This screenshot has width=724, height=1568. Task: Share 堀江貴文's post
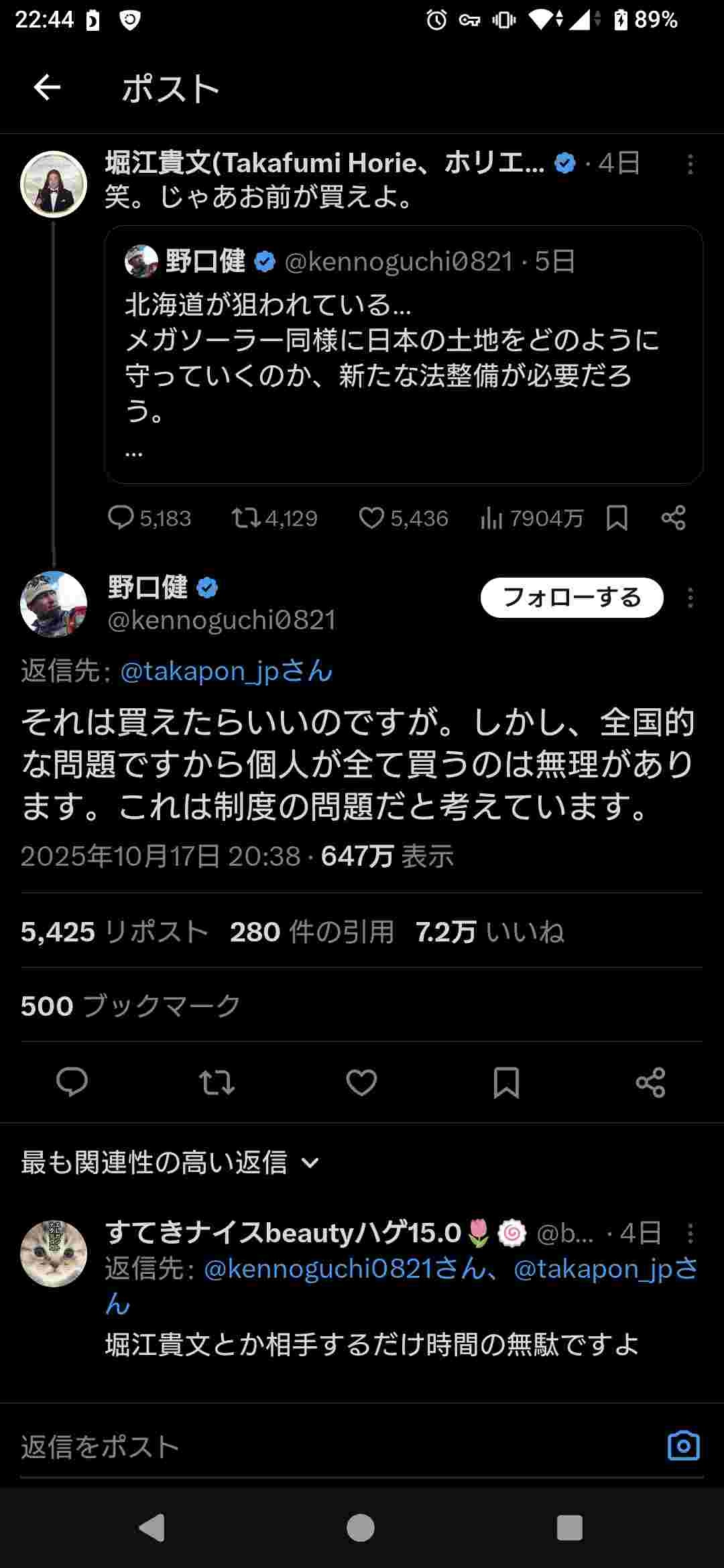[673, 518]
